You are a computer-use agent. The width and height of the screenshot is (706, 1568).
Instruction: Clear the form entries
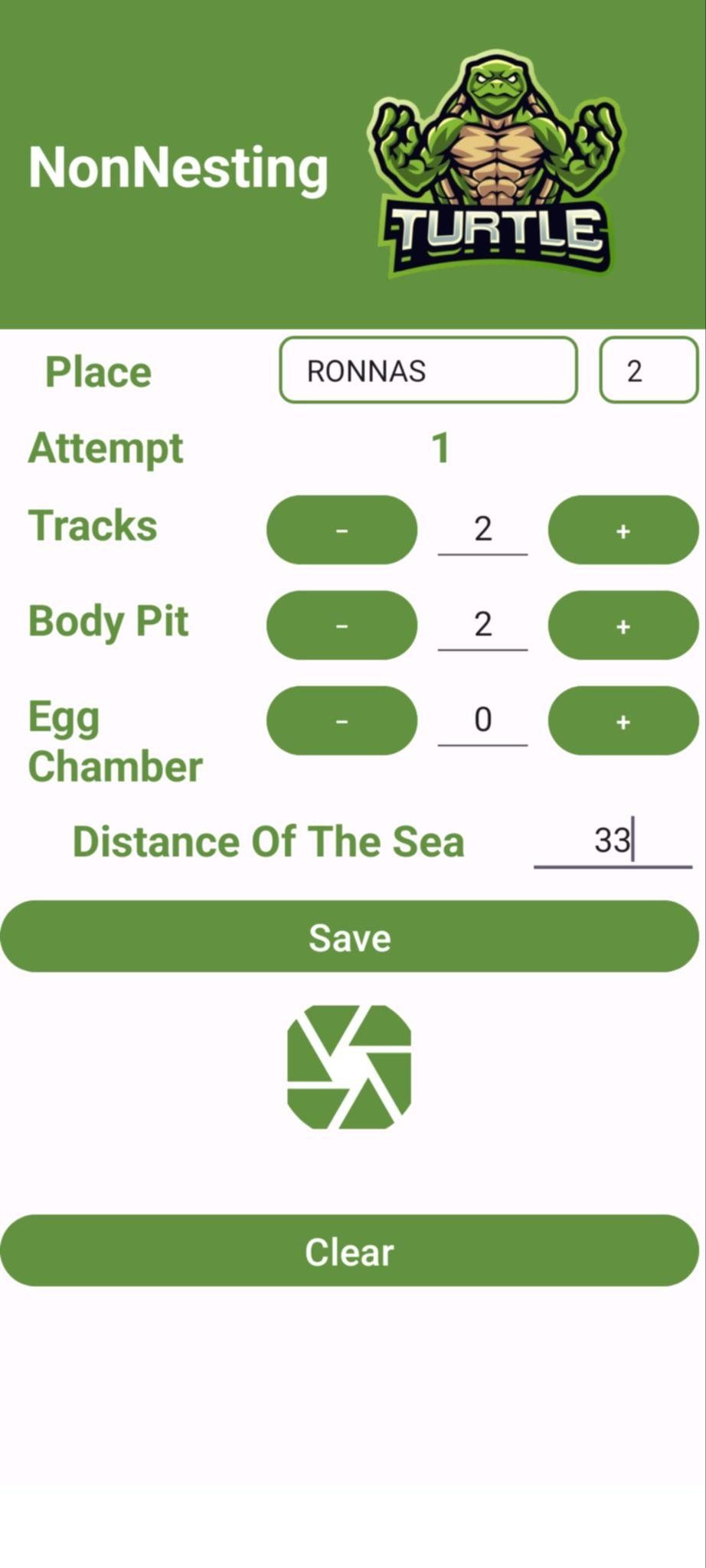click(x=349, y=1251)
